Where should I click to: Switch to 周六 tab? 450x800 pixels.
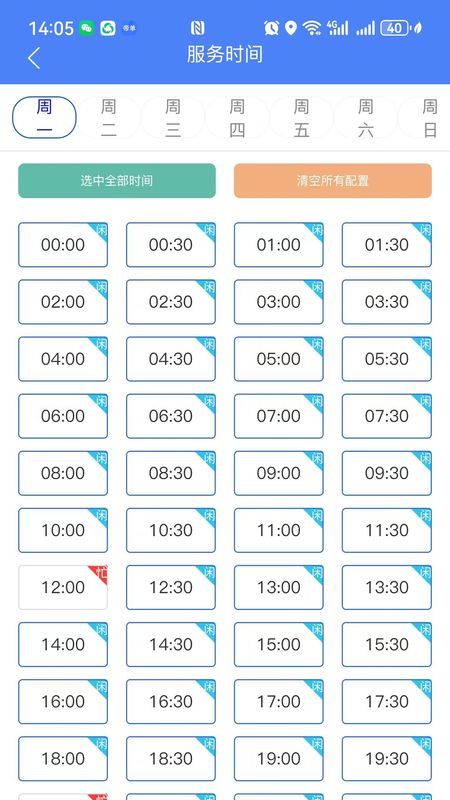click(x=365, y=118)
